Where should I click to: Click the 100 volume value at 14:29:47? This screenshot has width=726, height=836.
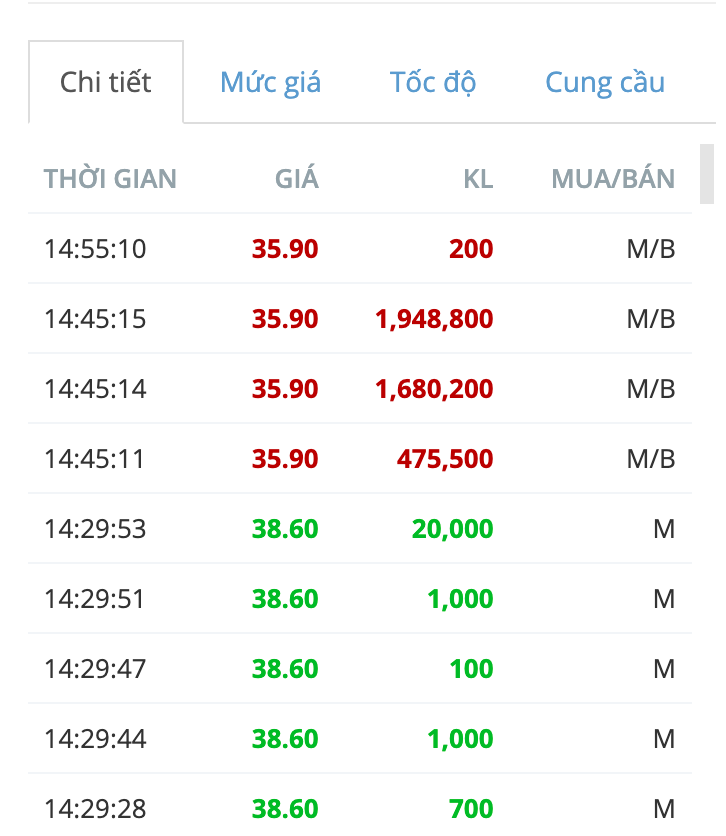pos(470,669)
